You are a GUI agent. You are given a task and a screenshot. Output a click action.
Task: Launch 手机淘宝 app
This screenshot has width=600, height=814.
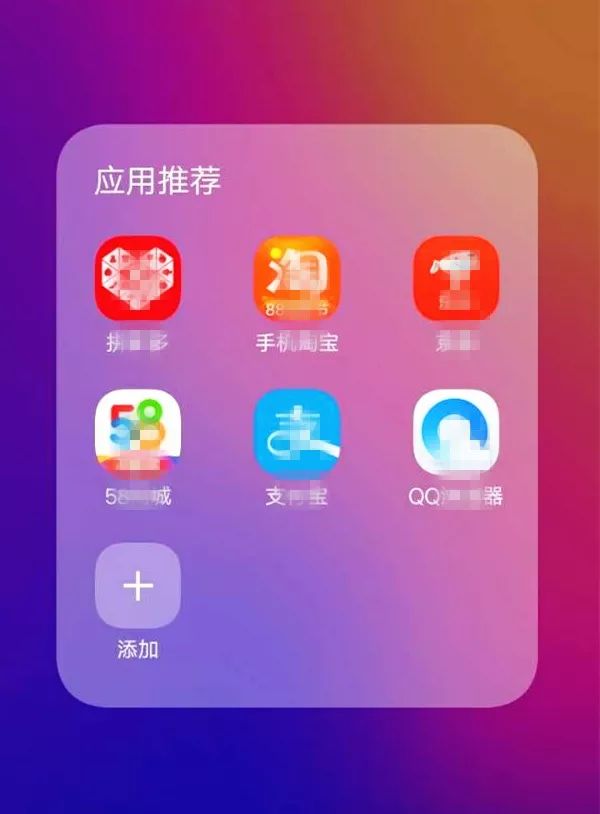297,278
